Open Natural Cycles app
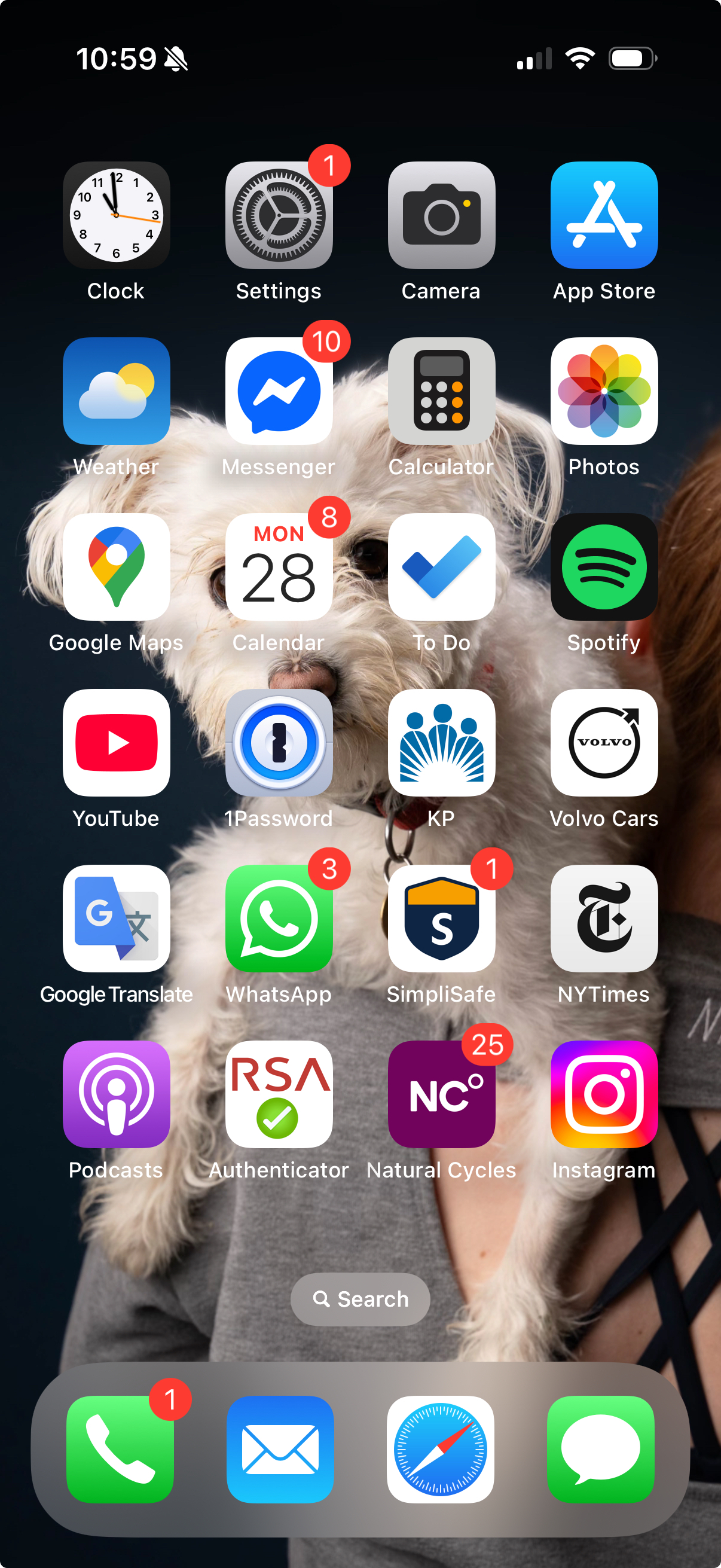This screenshot has height=1568, width=721. coord(441,1094)
